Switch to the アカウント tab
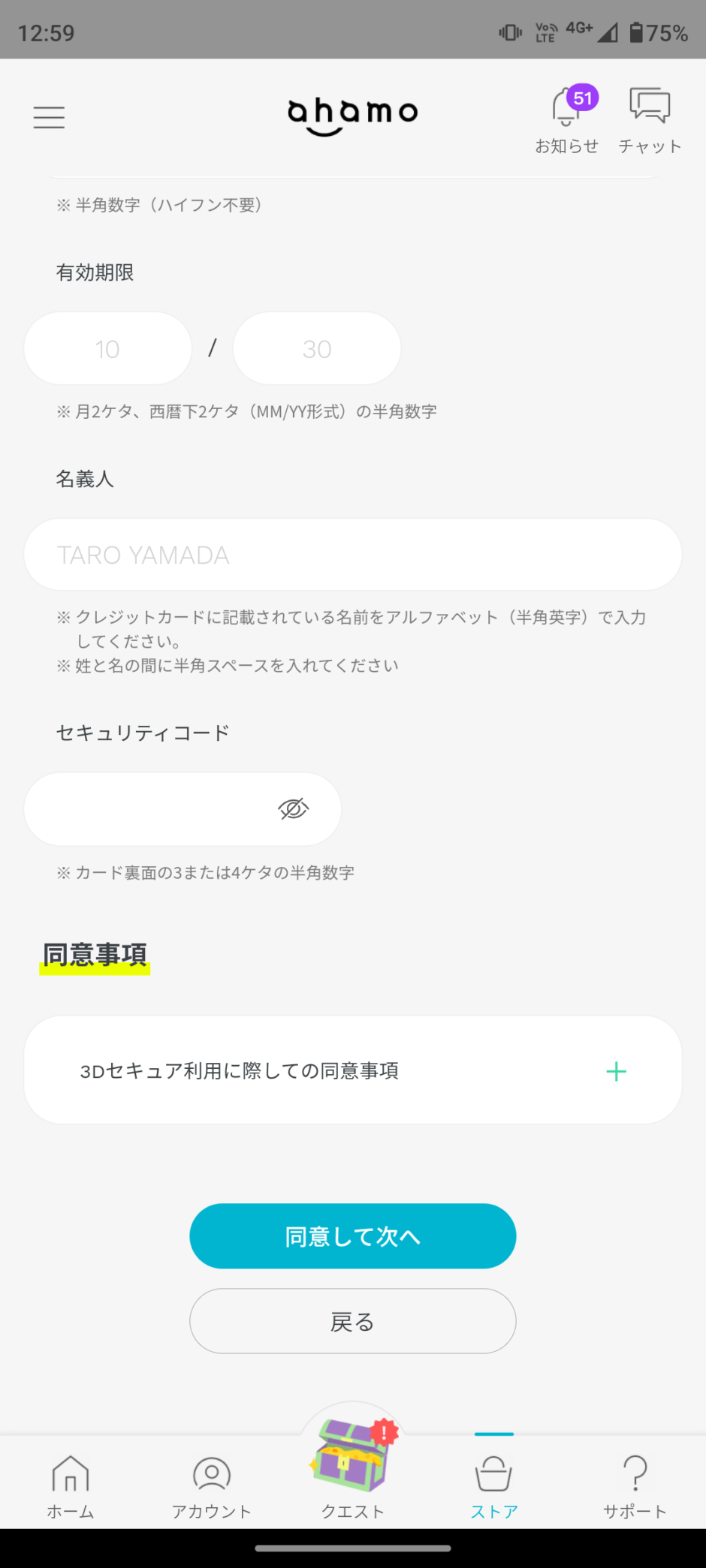Image resolution: width=706 pixels, height=1568 pixels. (212, 1486)
